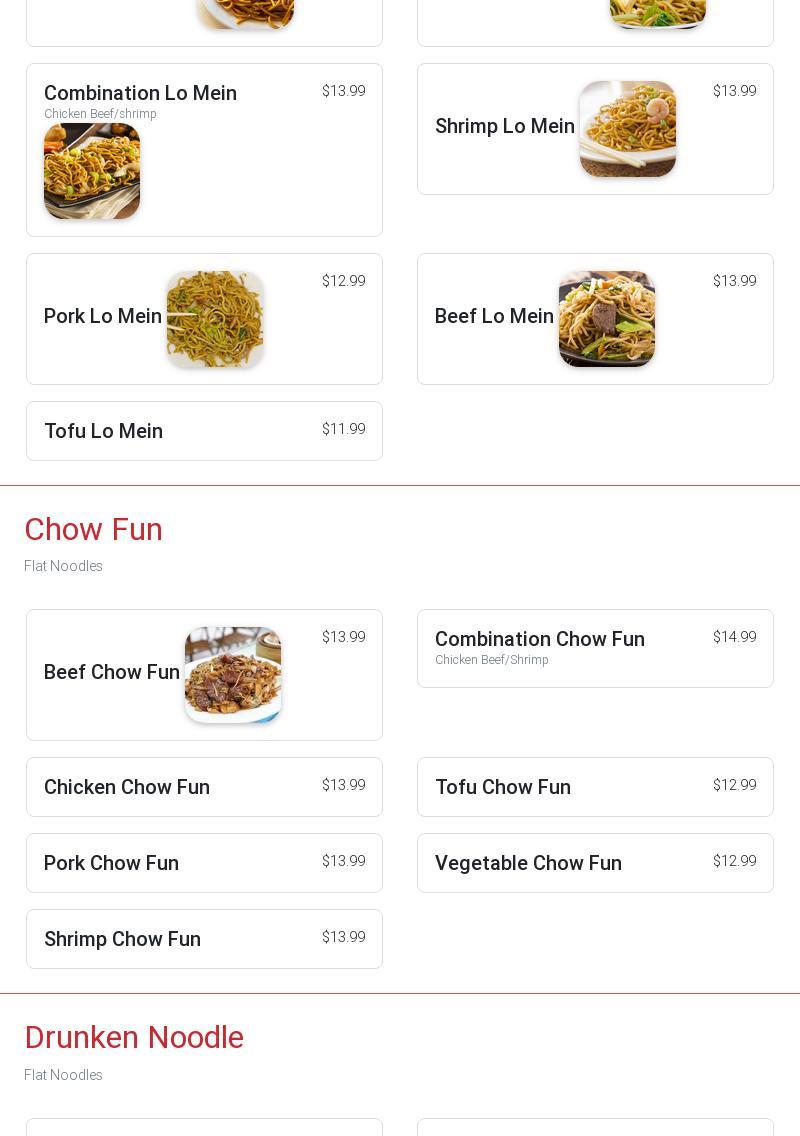
Task: Open Combination Chow Fun
Action: [595, 648]
